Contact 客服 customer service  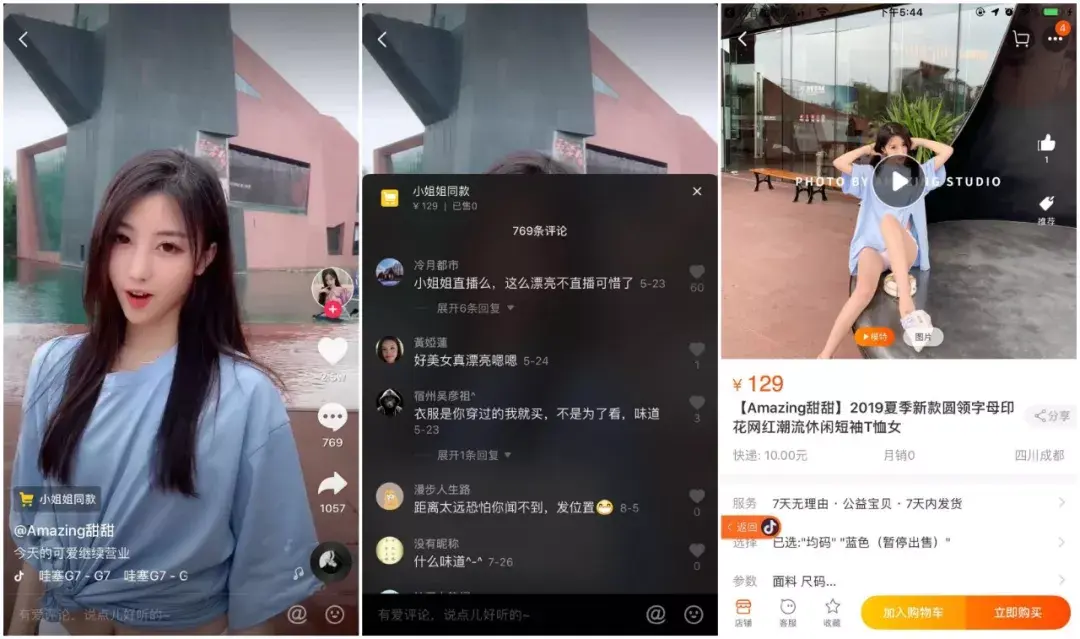pos(787,612)
